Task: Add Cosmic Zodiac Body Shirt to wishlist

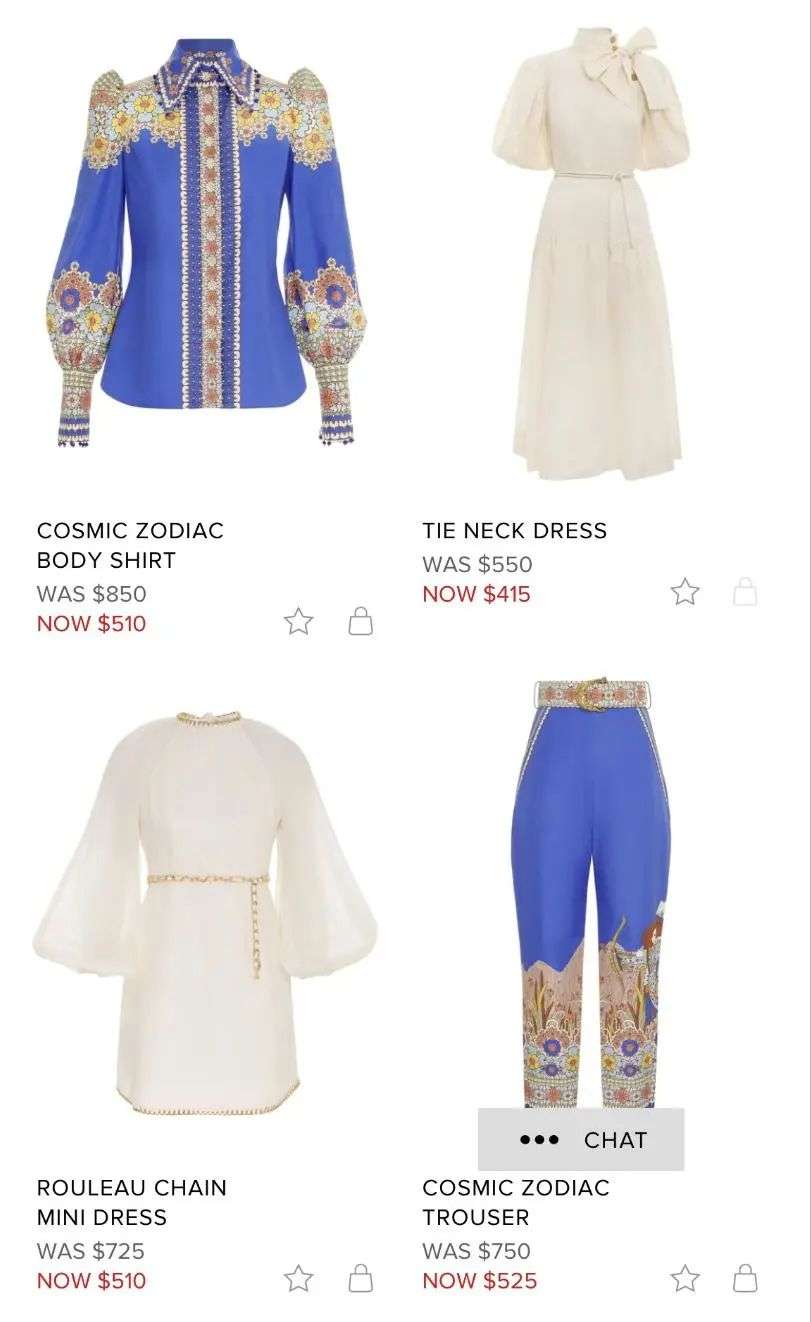Action: tap(298, 622)
